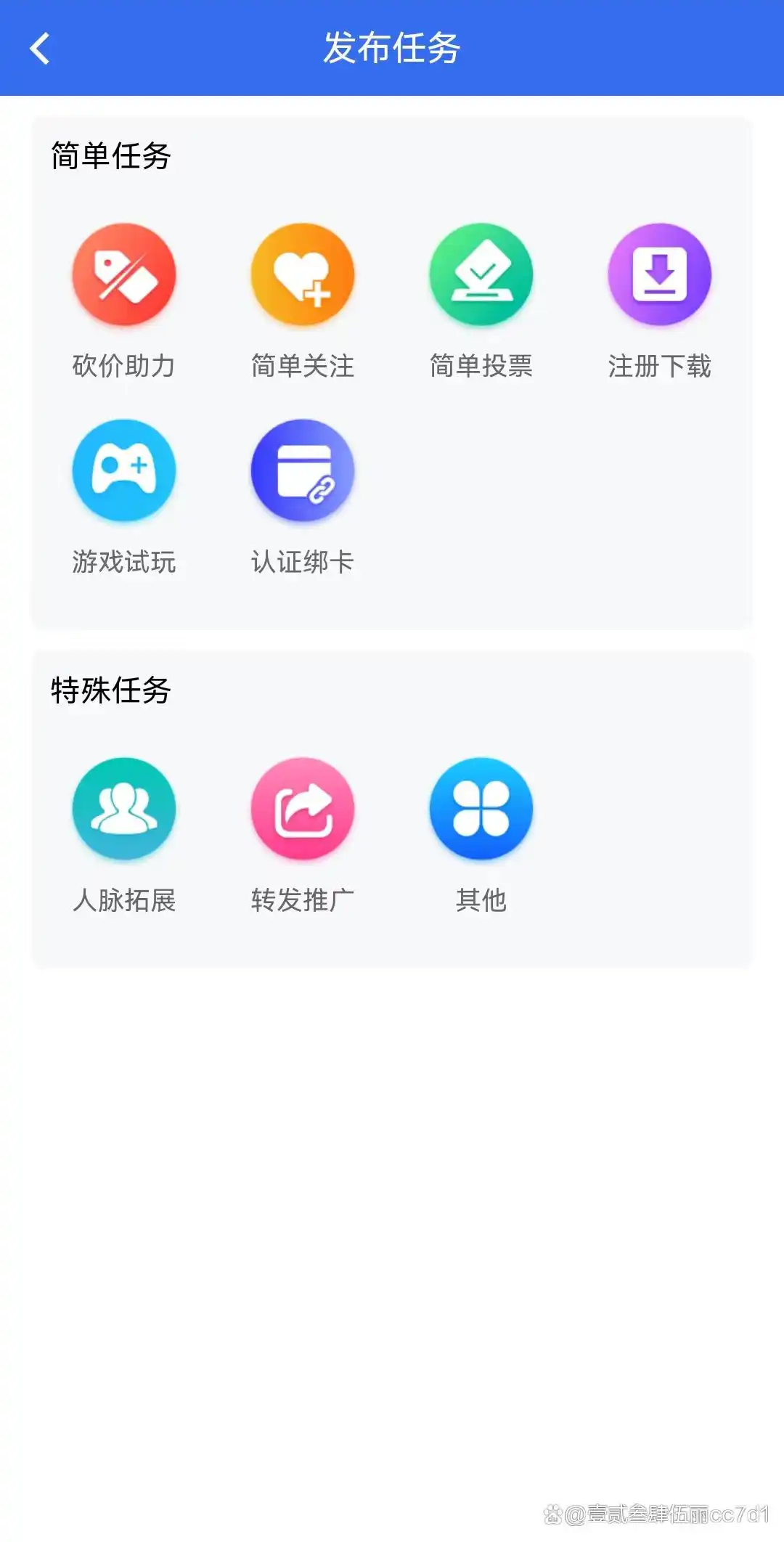Click the 简单关注 label text
This screenshot has width=784, height=1542.
(302, 367)
